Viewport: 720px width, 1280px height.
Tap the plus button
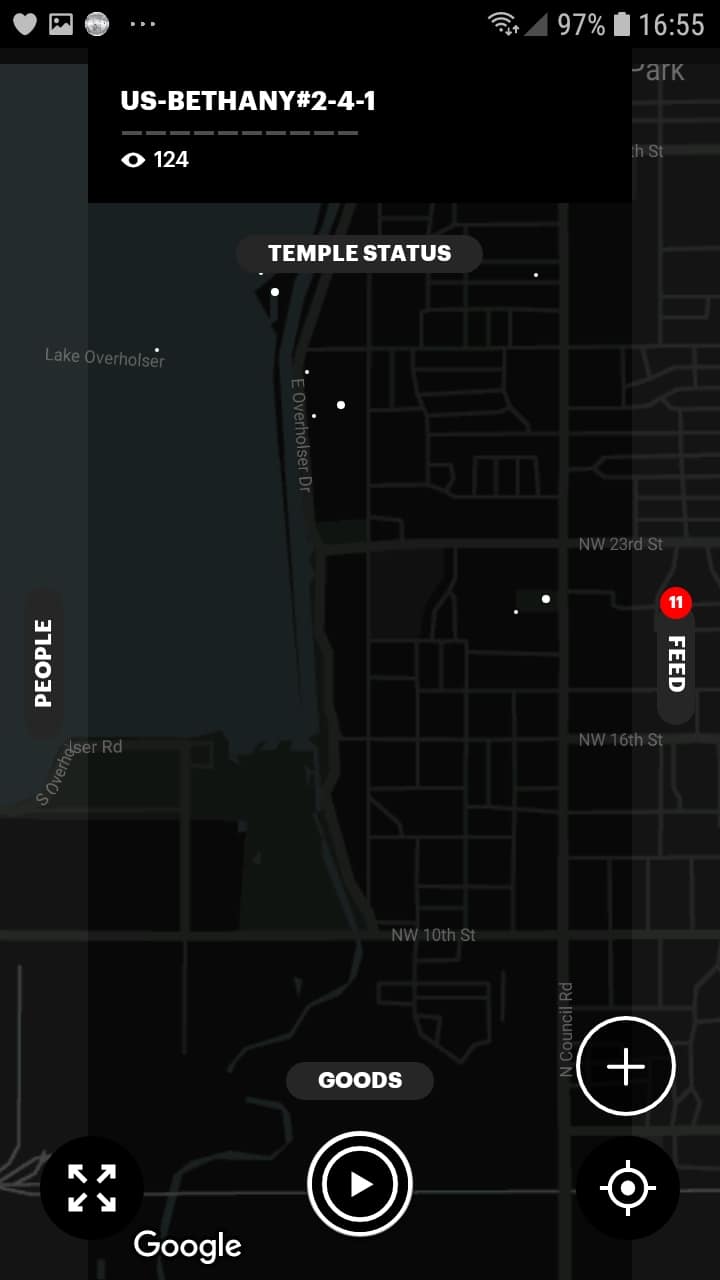pyautogui.click(x=626, y=1066)
